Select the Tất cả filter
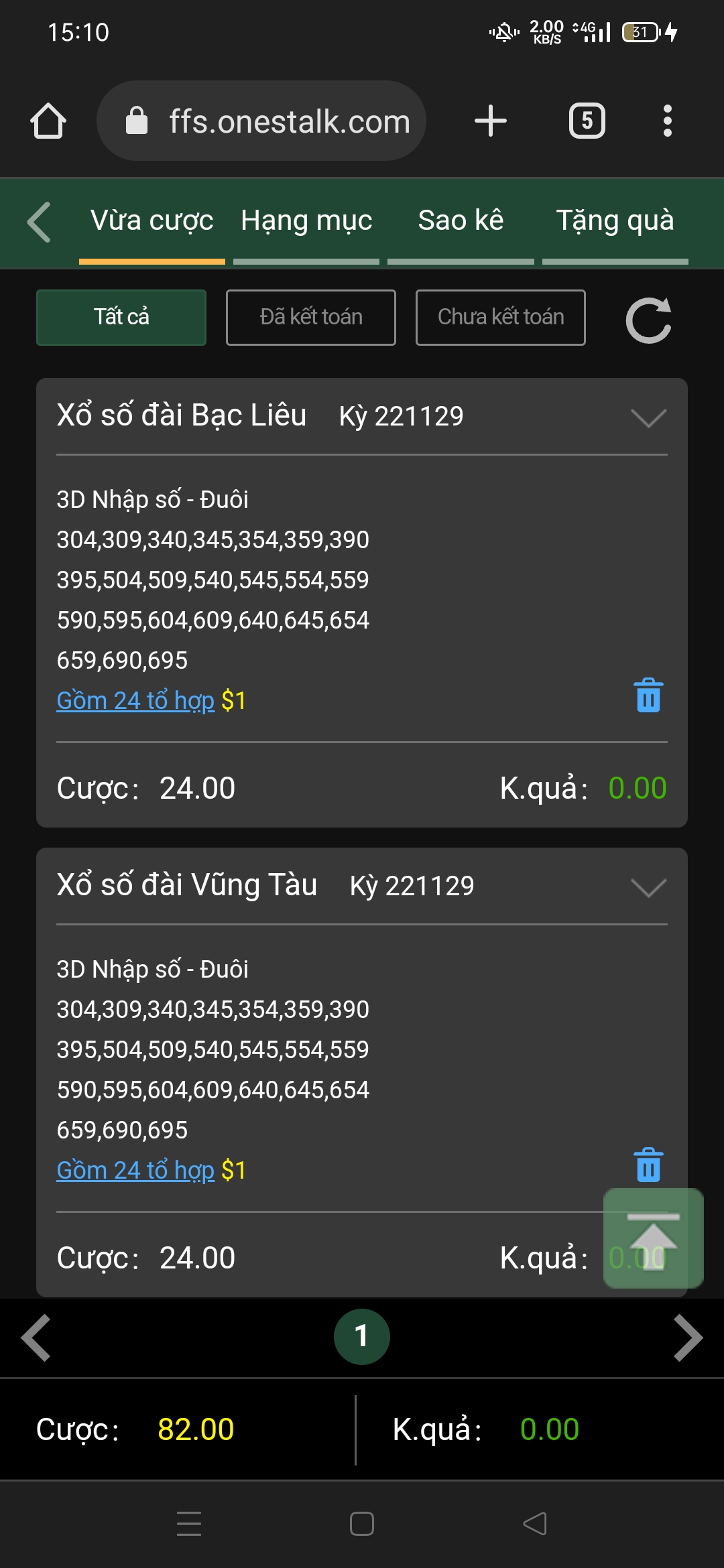This screenshot has height=1568, width=724. [121, 318]
